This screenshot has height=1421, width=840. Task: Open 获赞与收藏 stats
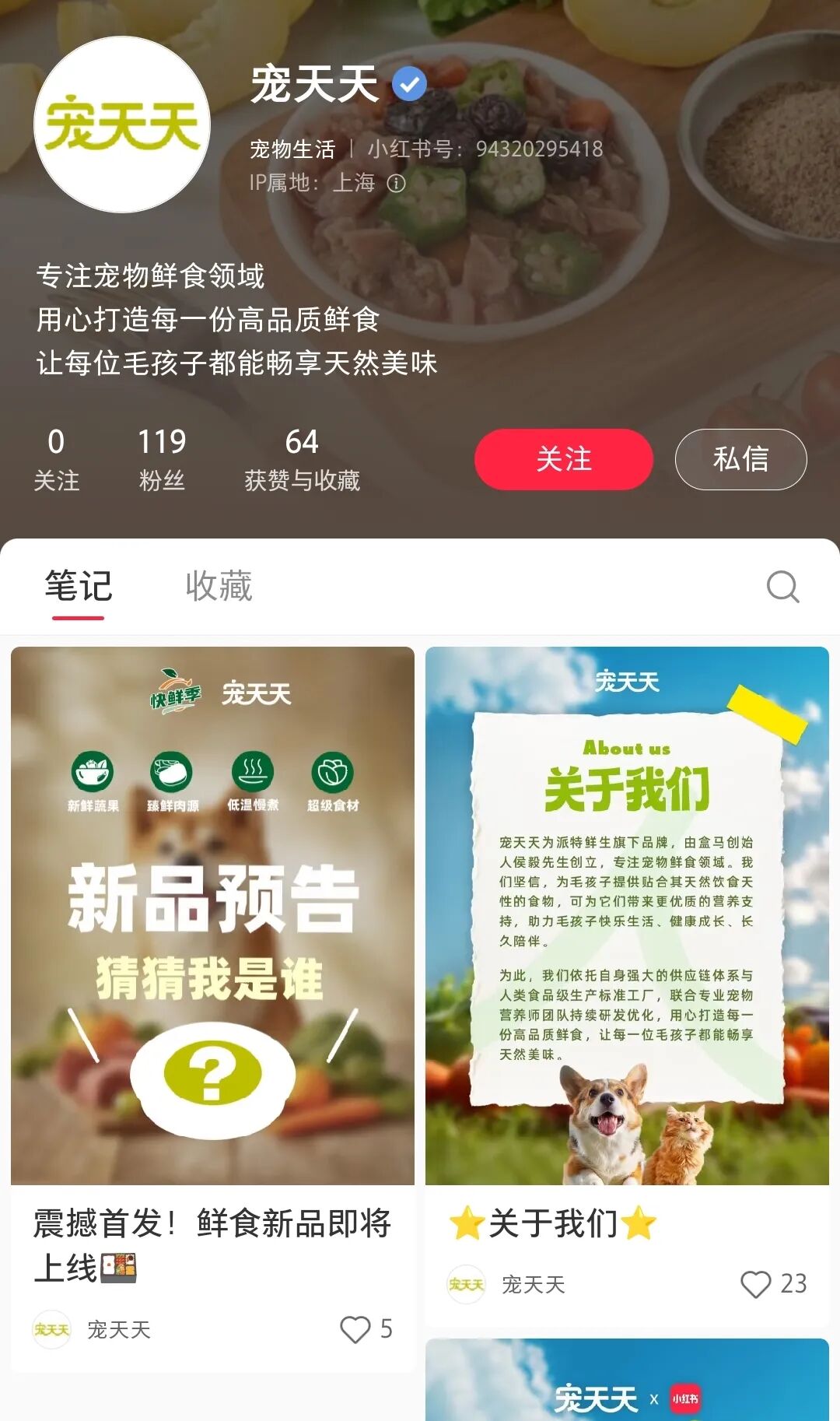pyautogui.click(x=302, y=459)
